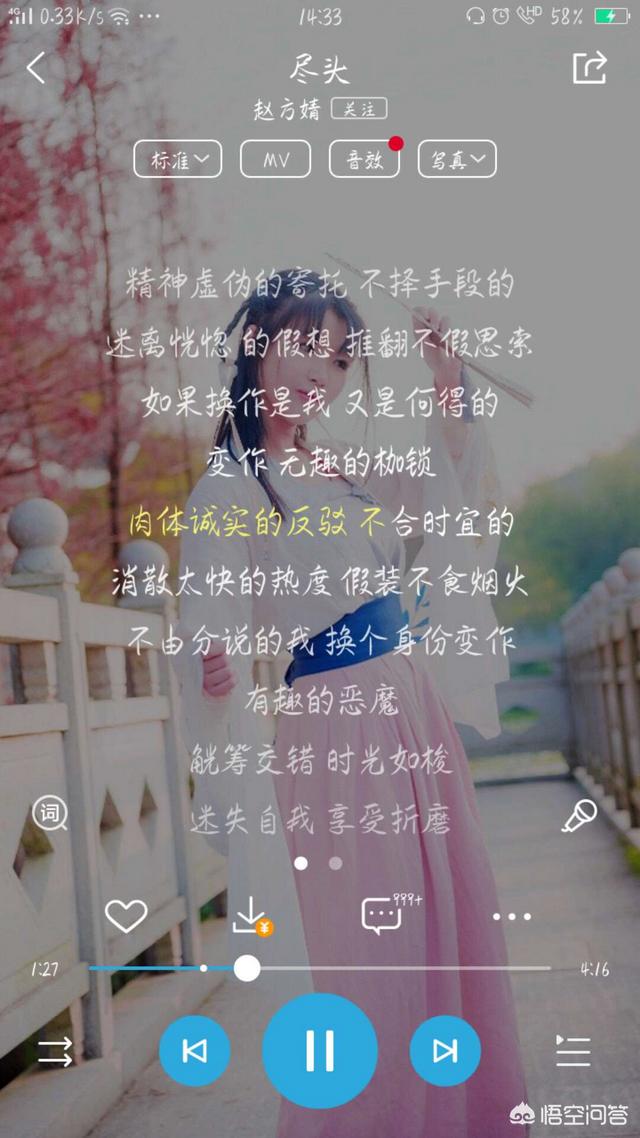640x1138 pixels.
Task: Open the karaoke microphone icon
Action: pyautogui.click(x=580, y=816)
